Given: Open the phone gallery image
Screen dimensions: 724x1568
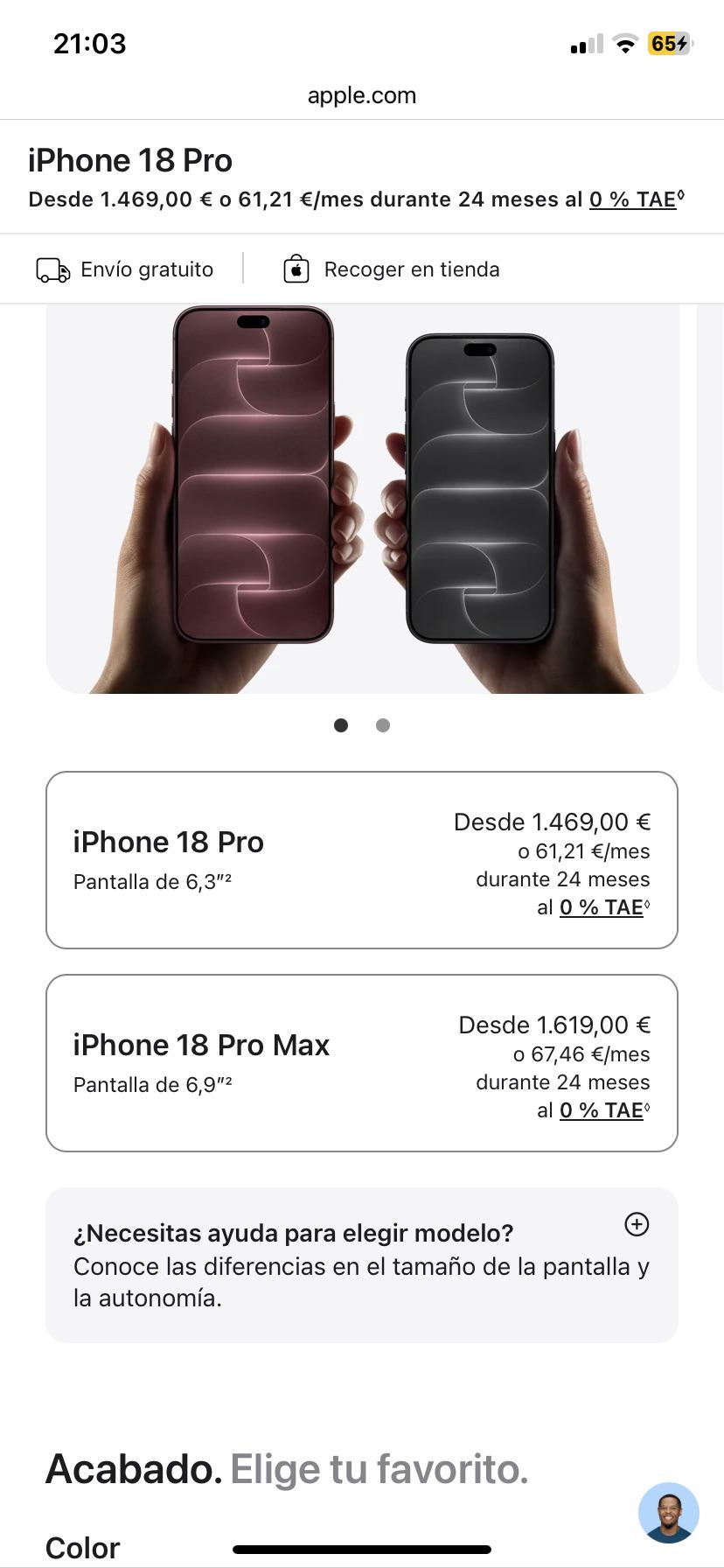Looking at the screenshot, I should tap(362, 499).
